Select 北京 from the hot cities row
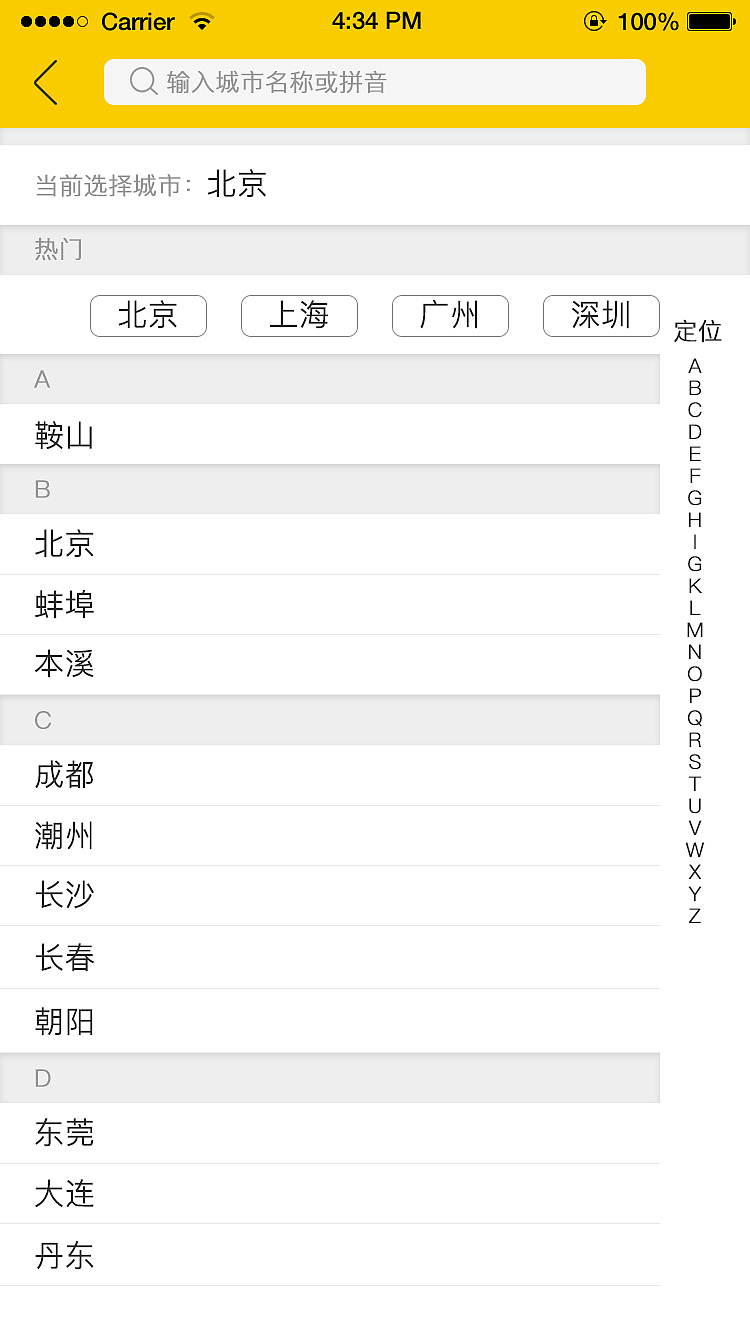The height and width of the screenshot is (1334, 750). 148,315
